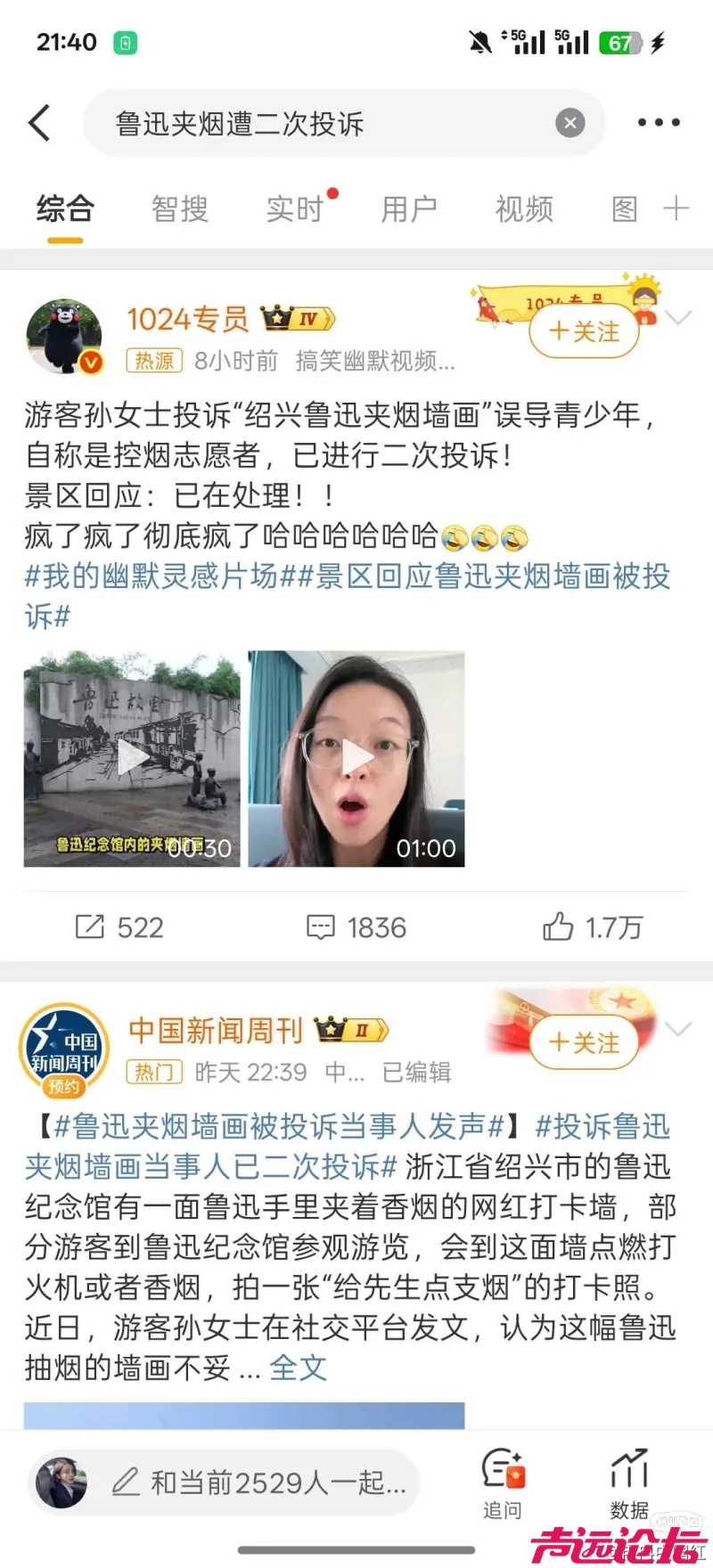This screenshot has width=713, height=1568.
Task: Like 1024专员's post
Action: 592,927
